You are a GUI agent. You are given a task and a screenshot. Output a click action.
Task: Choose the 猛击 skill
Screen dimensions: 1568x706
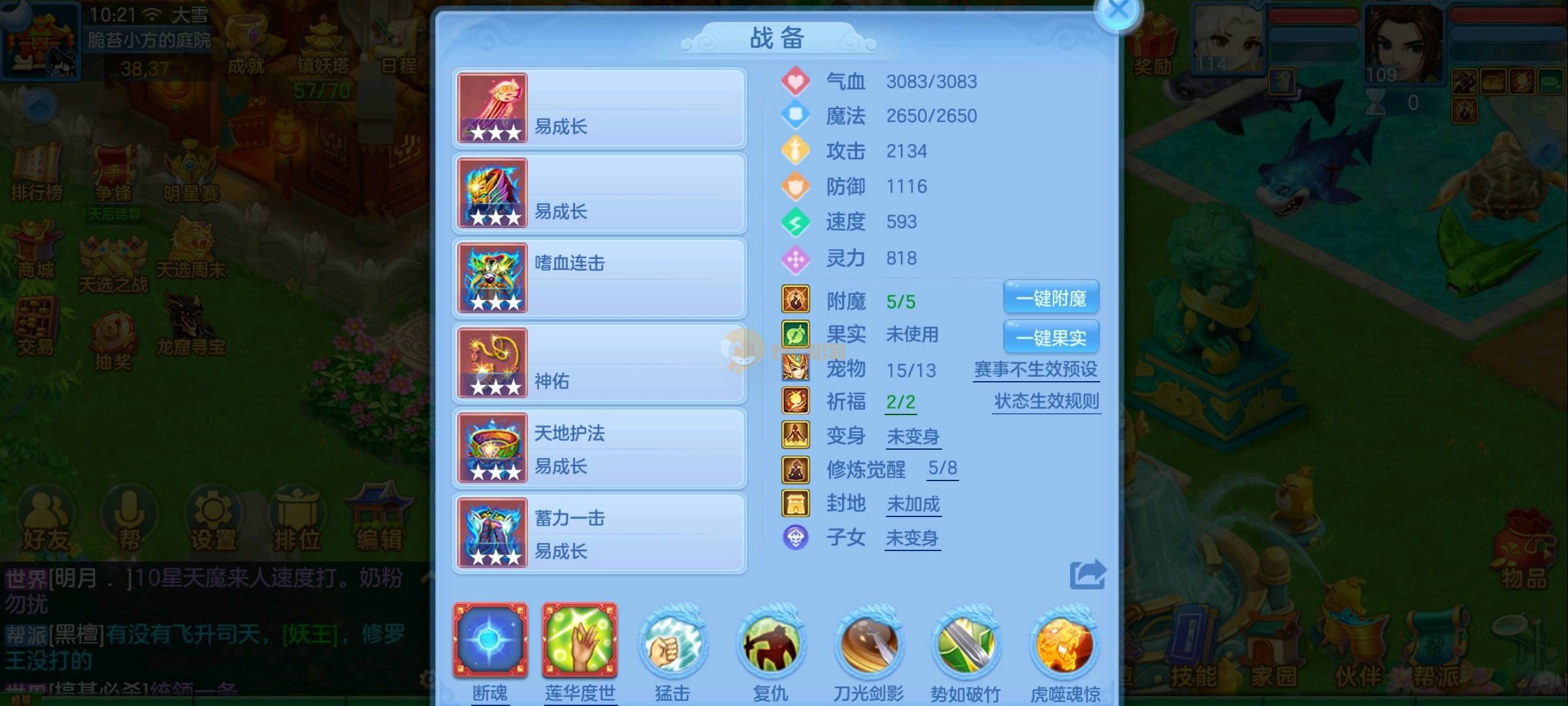coord(672,644)
